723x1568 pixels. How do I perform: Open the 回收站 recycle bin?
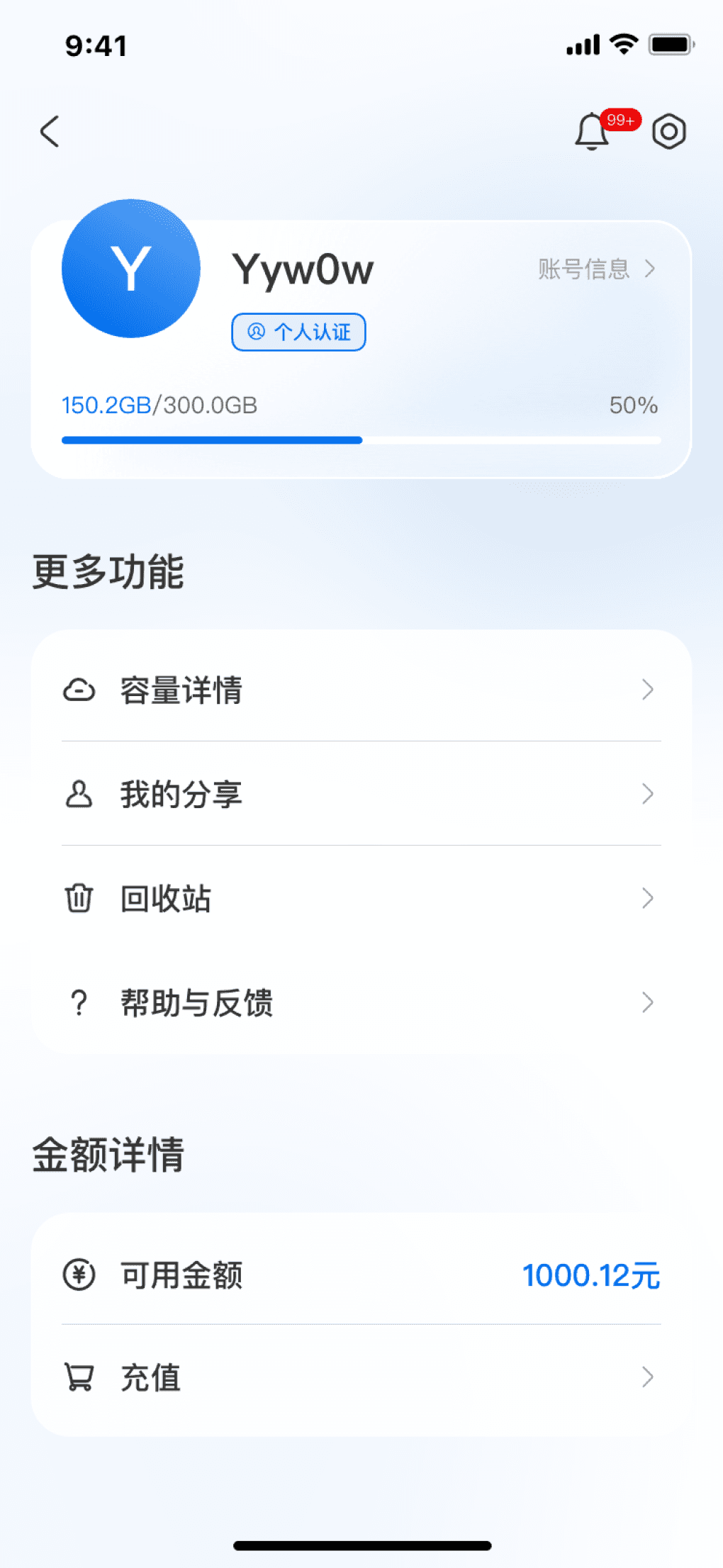(361, 898)
